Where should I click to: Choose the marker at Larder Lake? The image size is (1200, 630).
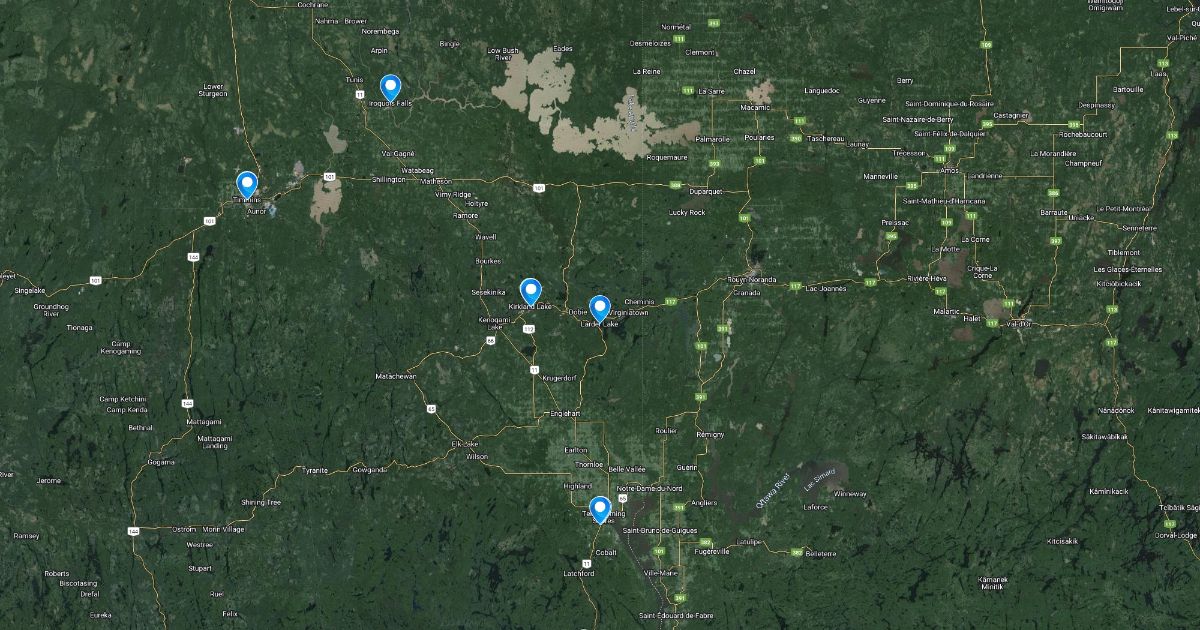(x=600, y=311)
